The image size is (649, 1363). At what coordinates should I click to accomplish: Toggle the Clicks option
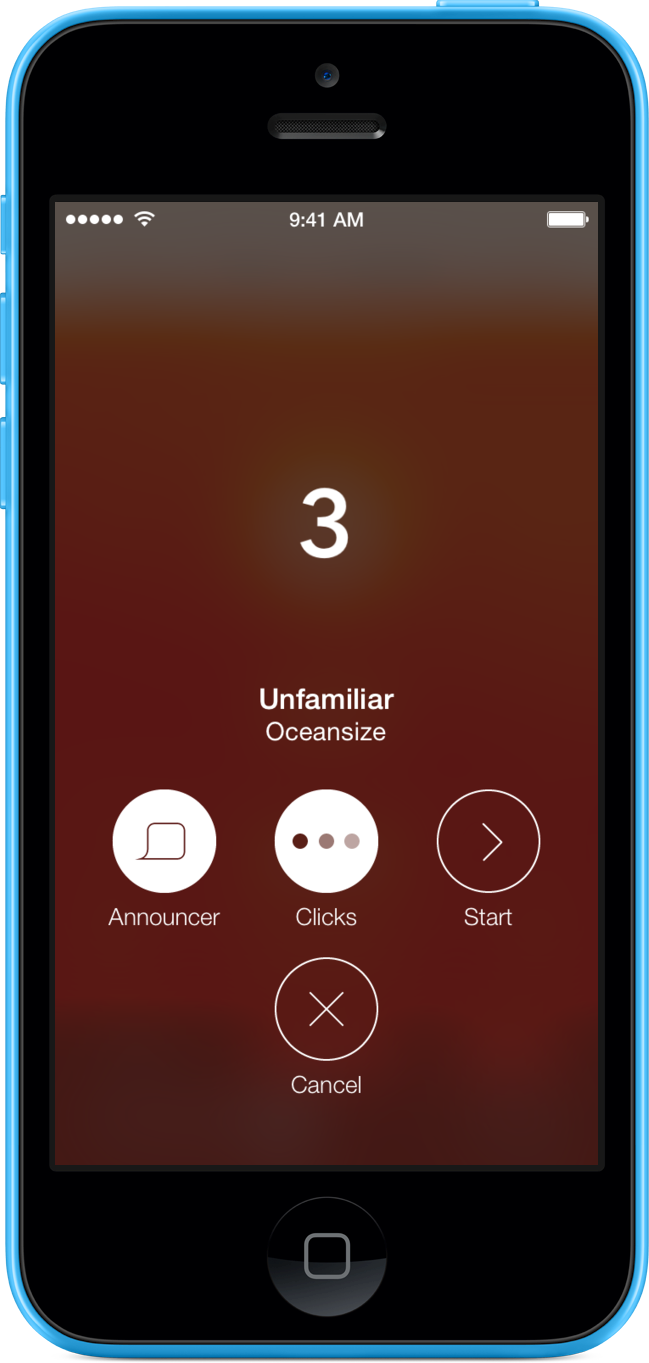326,841
